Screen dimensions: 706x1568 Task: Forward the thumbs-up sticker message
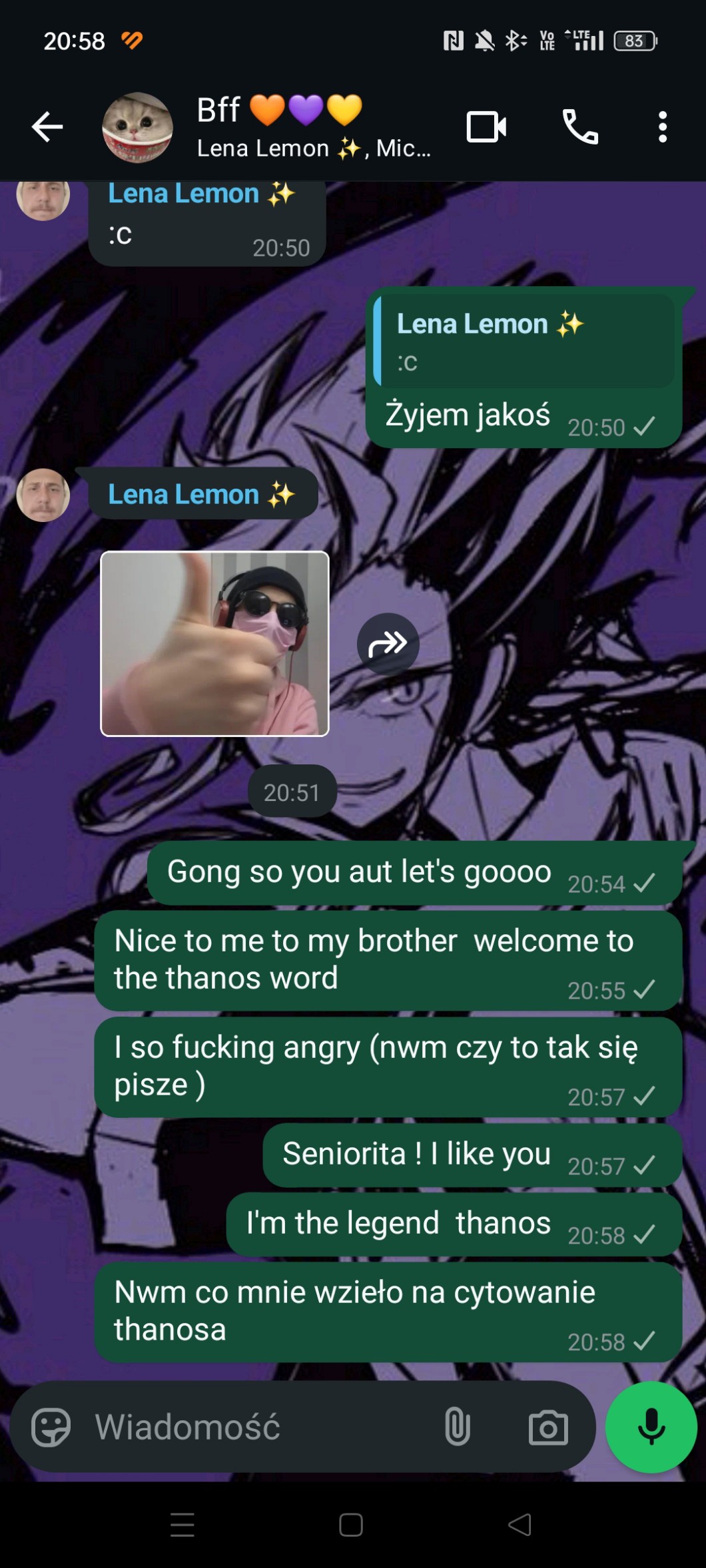coord(388,644)
